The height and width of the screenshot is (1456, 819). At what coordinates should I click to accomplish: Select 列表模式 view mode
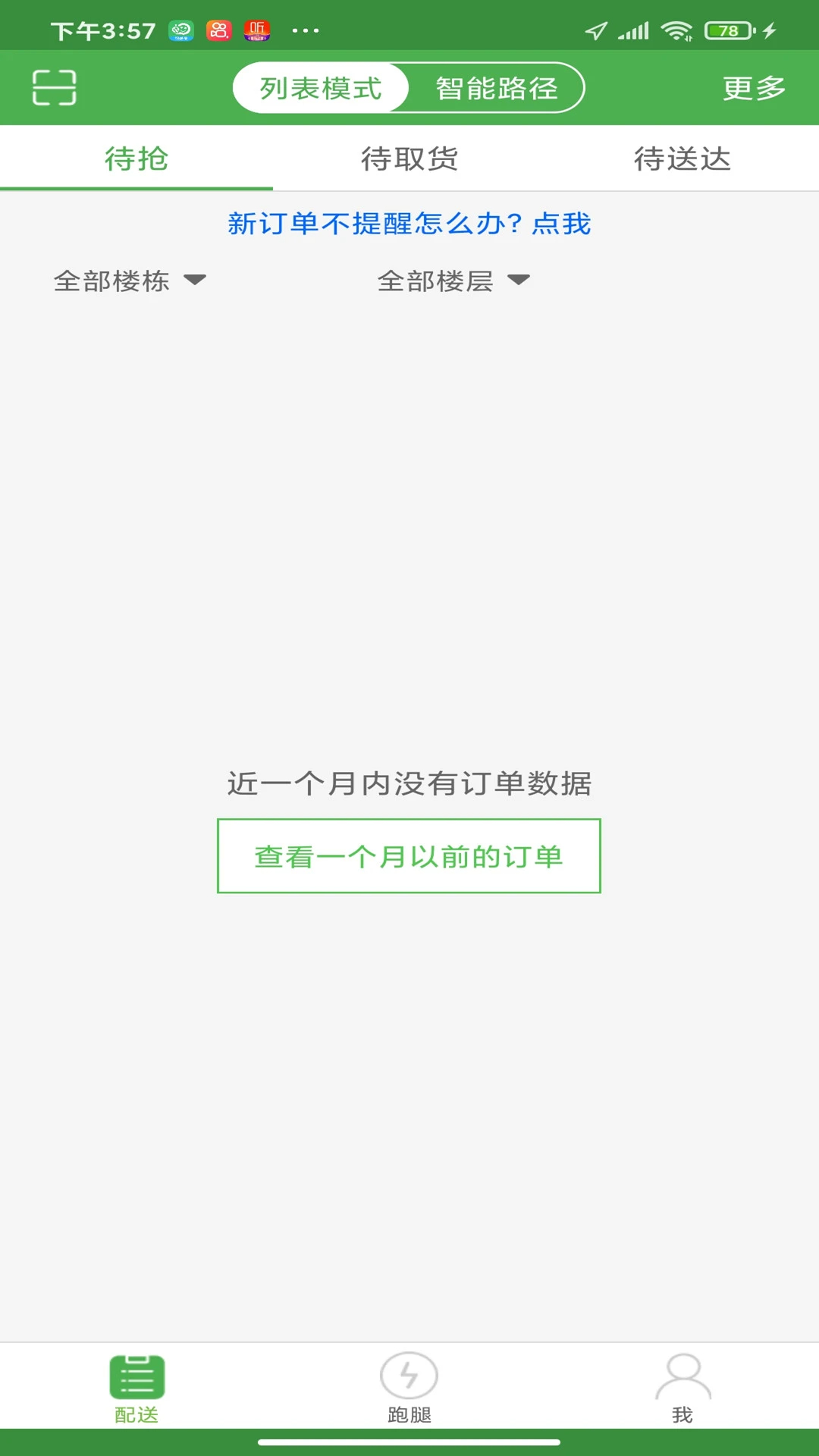click(x=321, y=88)
